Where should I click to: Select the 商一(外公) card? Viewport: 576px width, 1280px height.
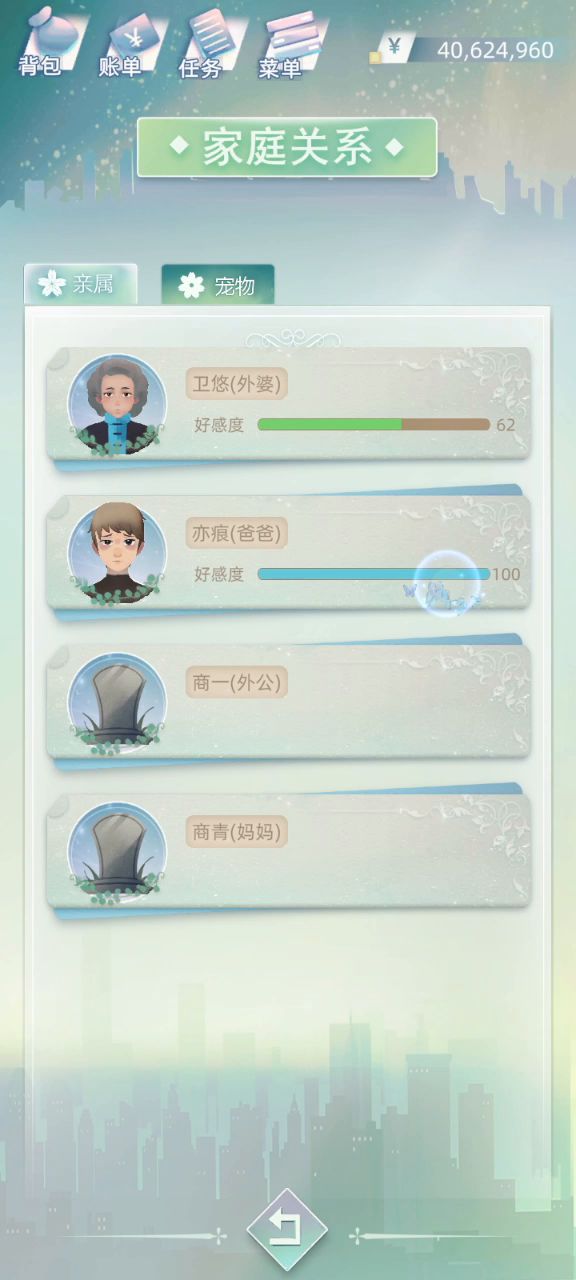point(288,701)
